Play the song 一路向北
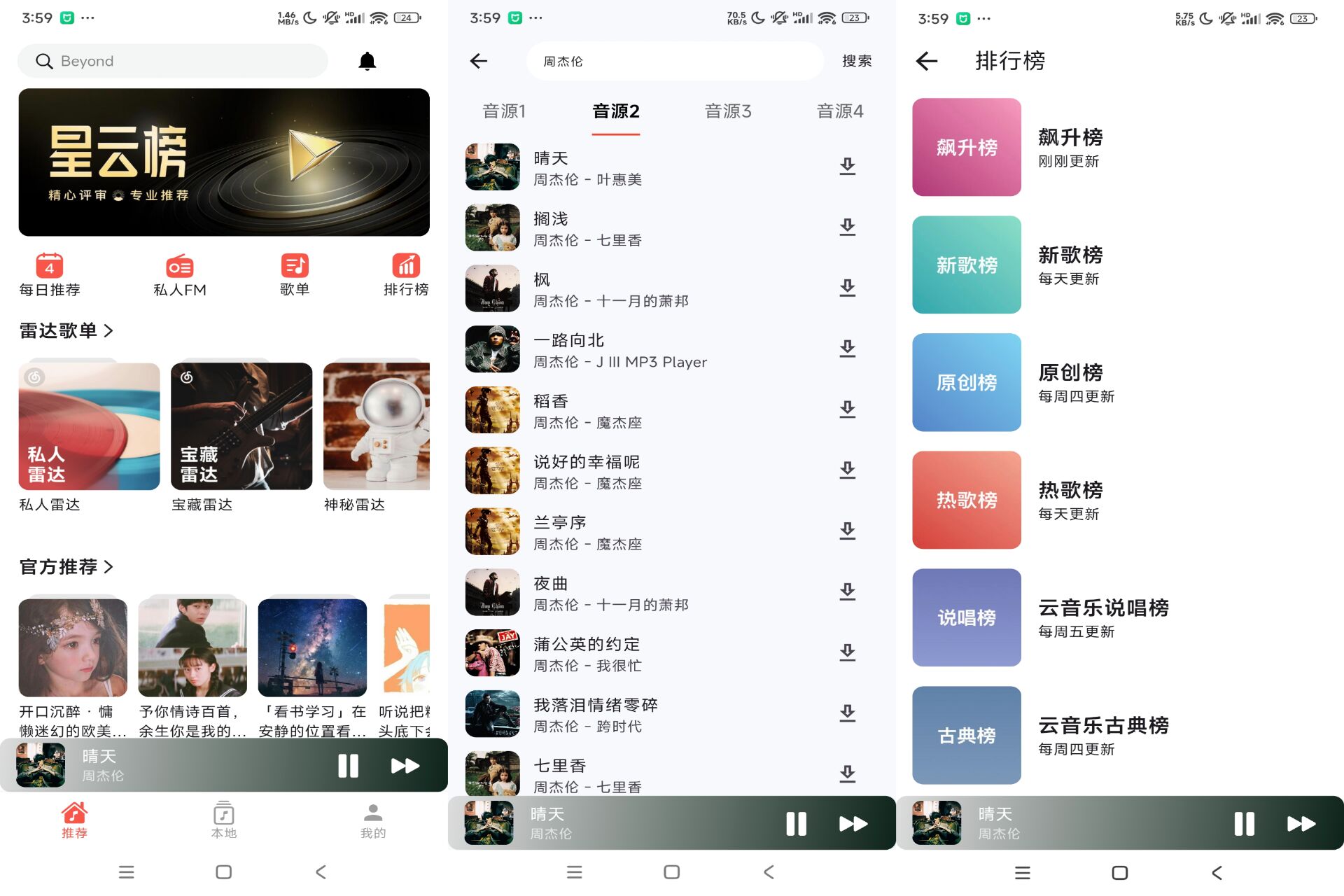The height and width of the screenshot is (896, 1344). coord(619,350)
